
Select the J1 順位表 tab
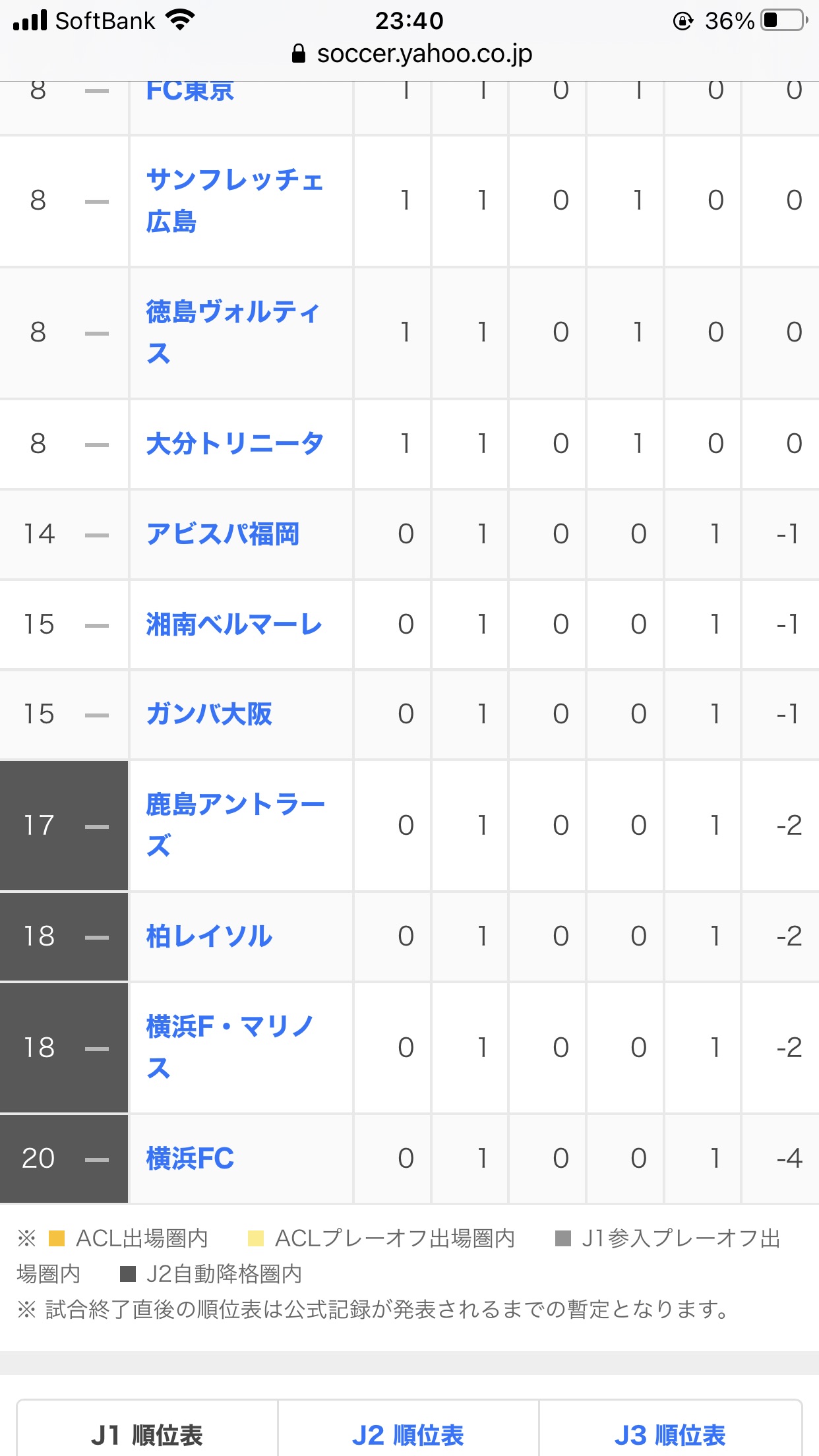coord(147,1435)
